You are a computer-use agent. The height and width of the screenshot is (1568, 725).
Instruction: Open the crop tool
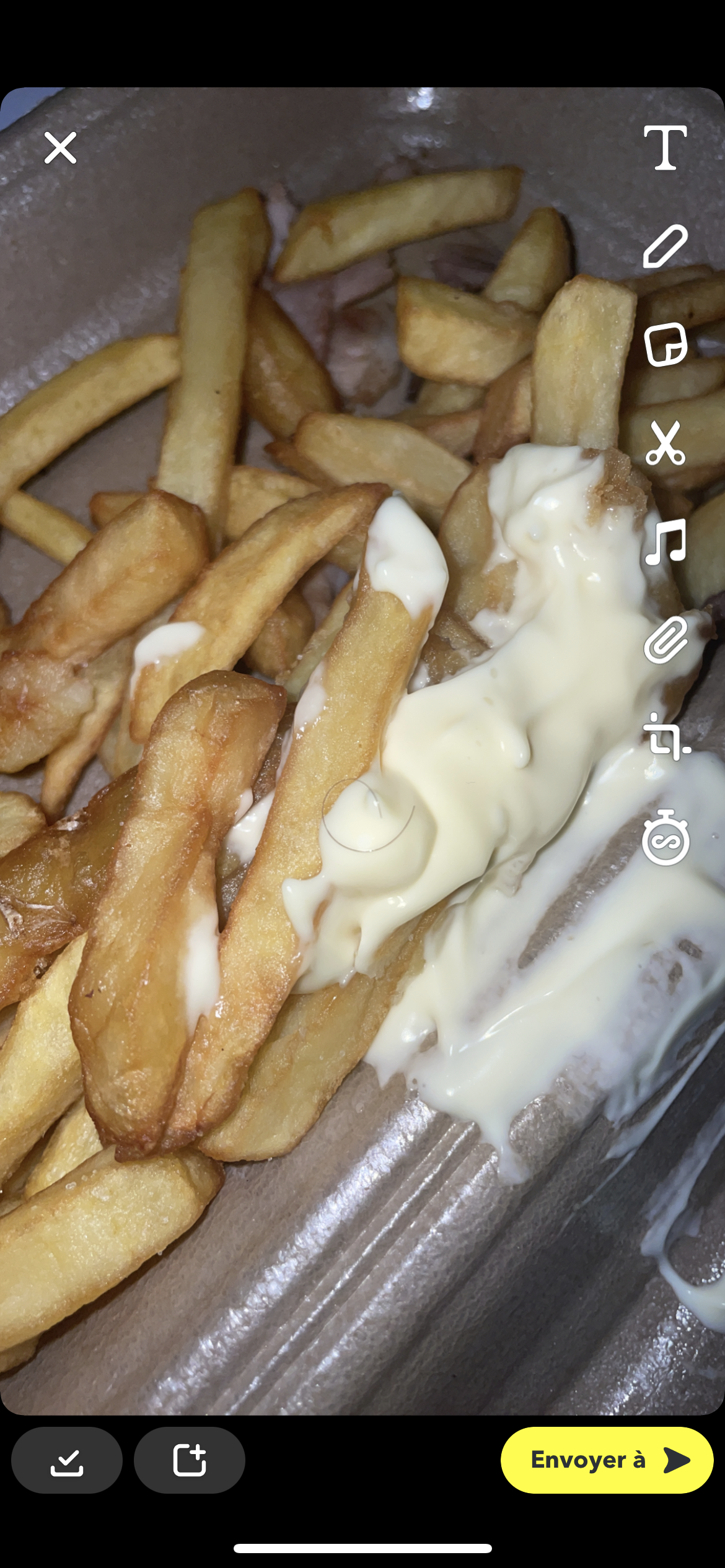(666, 738)
